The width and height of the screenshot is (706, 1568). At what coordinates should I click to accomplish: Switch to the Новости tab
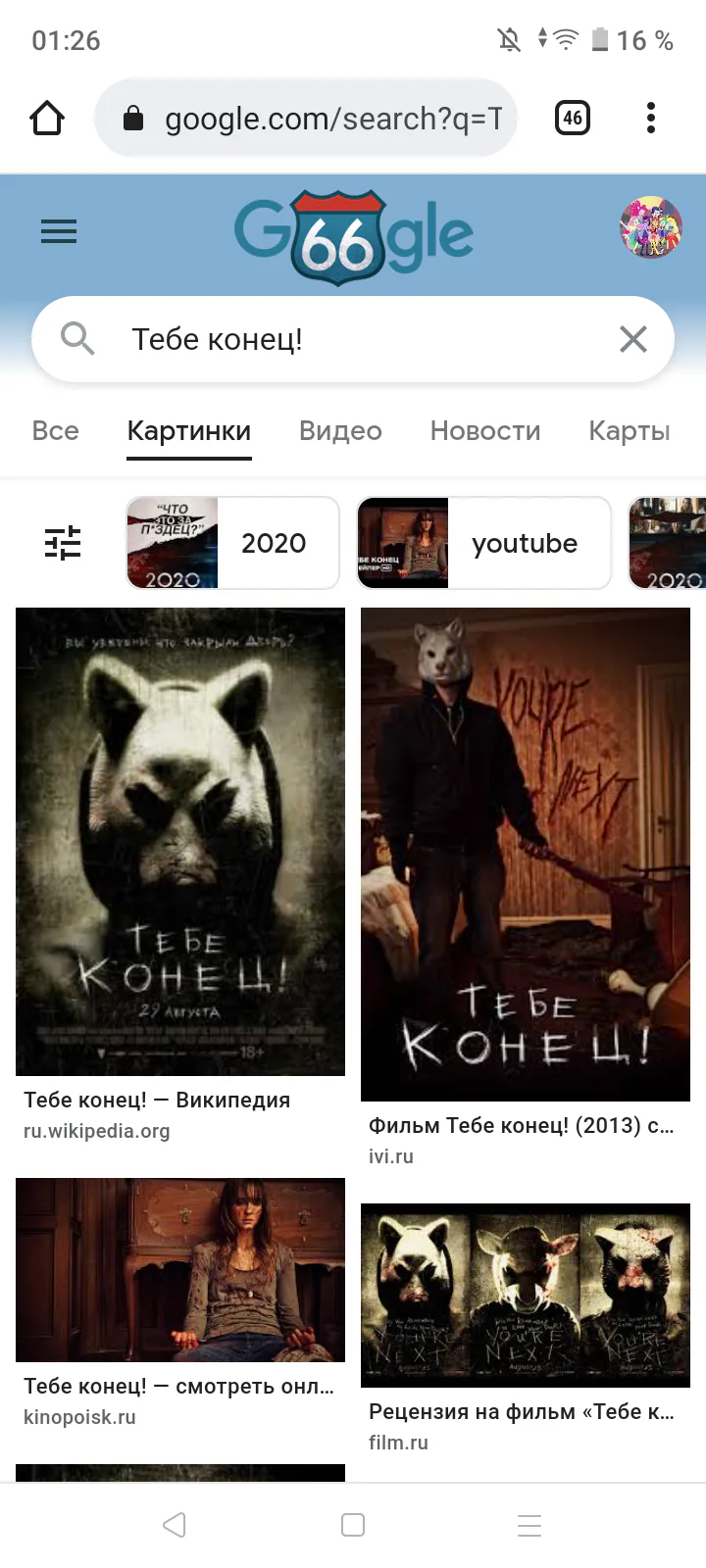coord(485,431)
